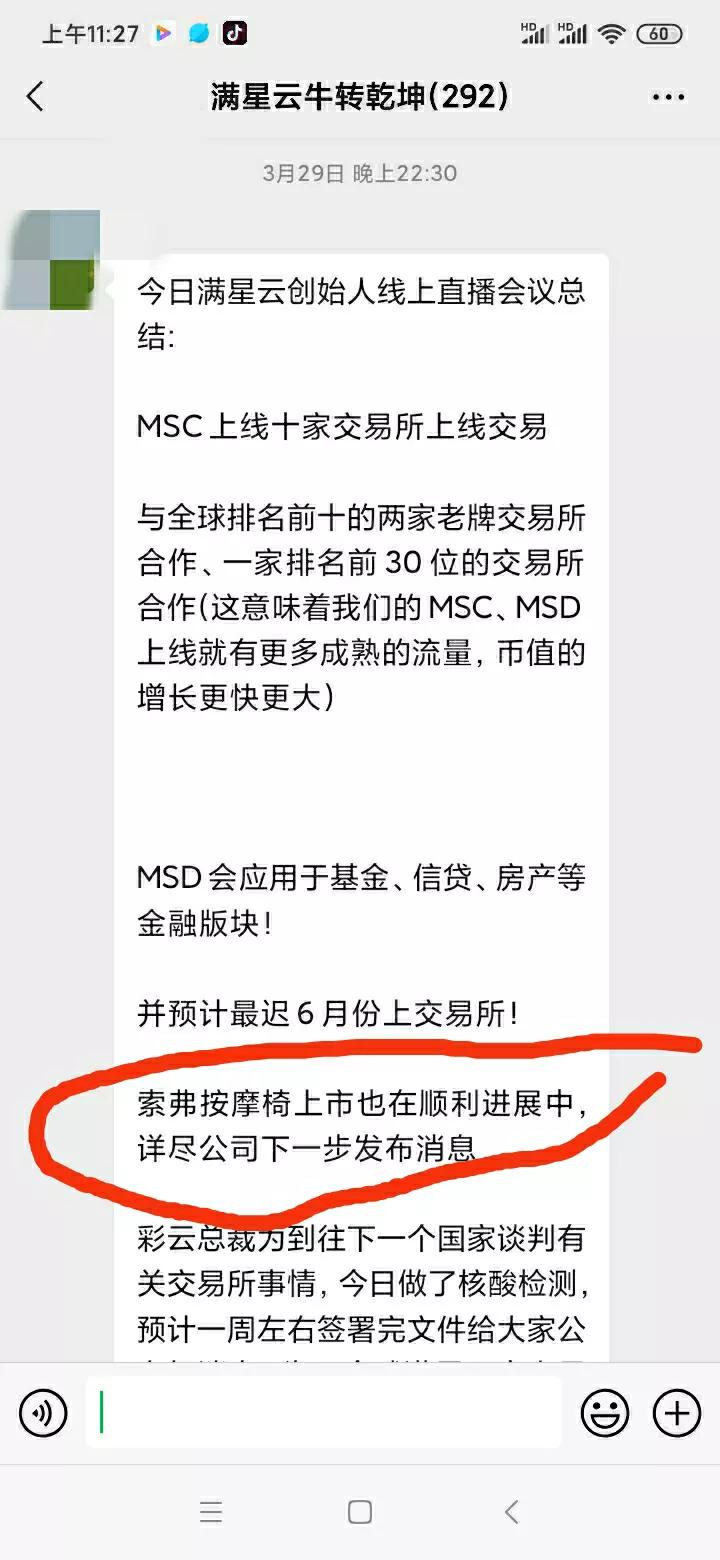Screen dimensions: 720x1560
Task: Switch to voice message input mode
Action: coord(42,1413)
